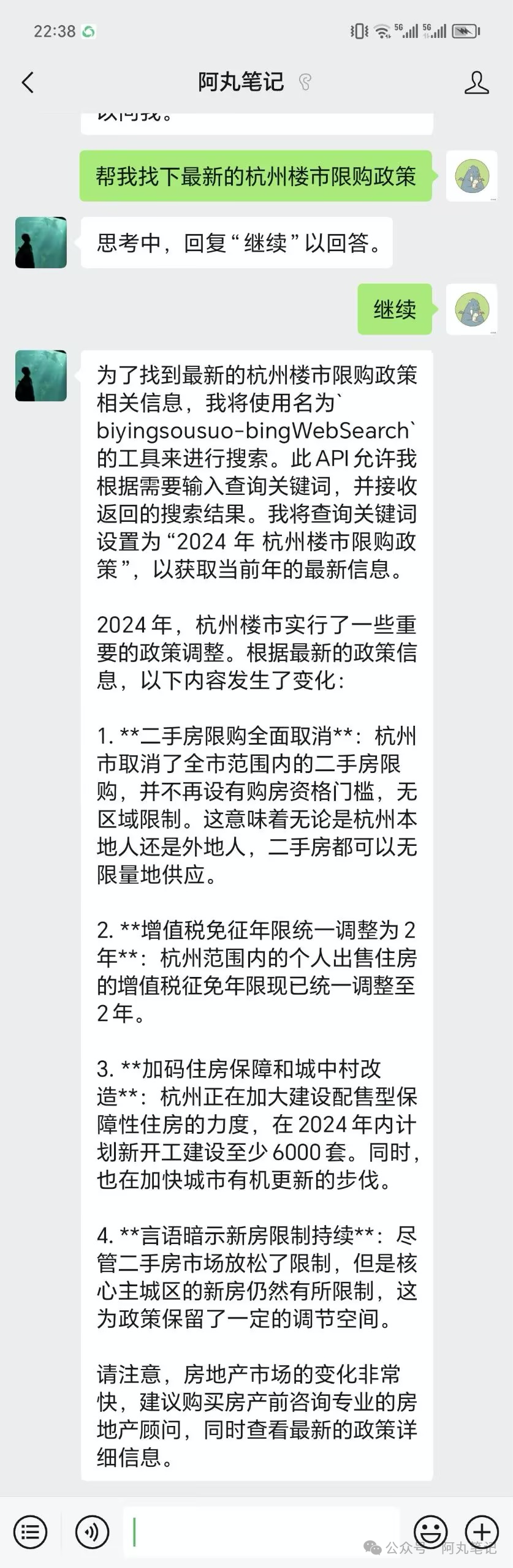Go back from the 阿丸笔记 chat
513x1568 pixels.
pos(28,83)
